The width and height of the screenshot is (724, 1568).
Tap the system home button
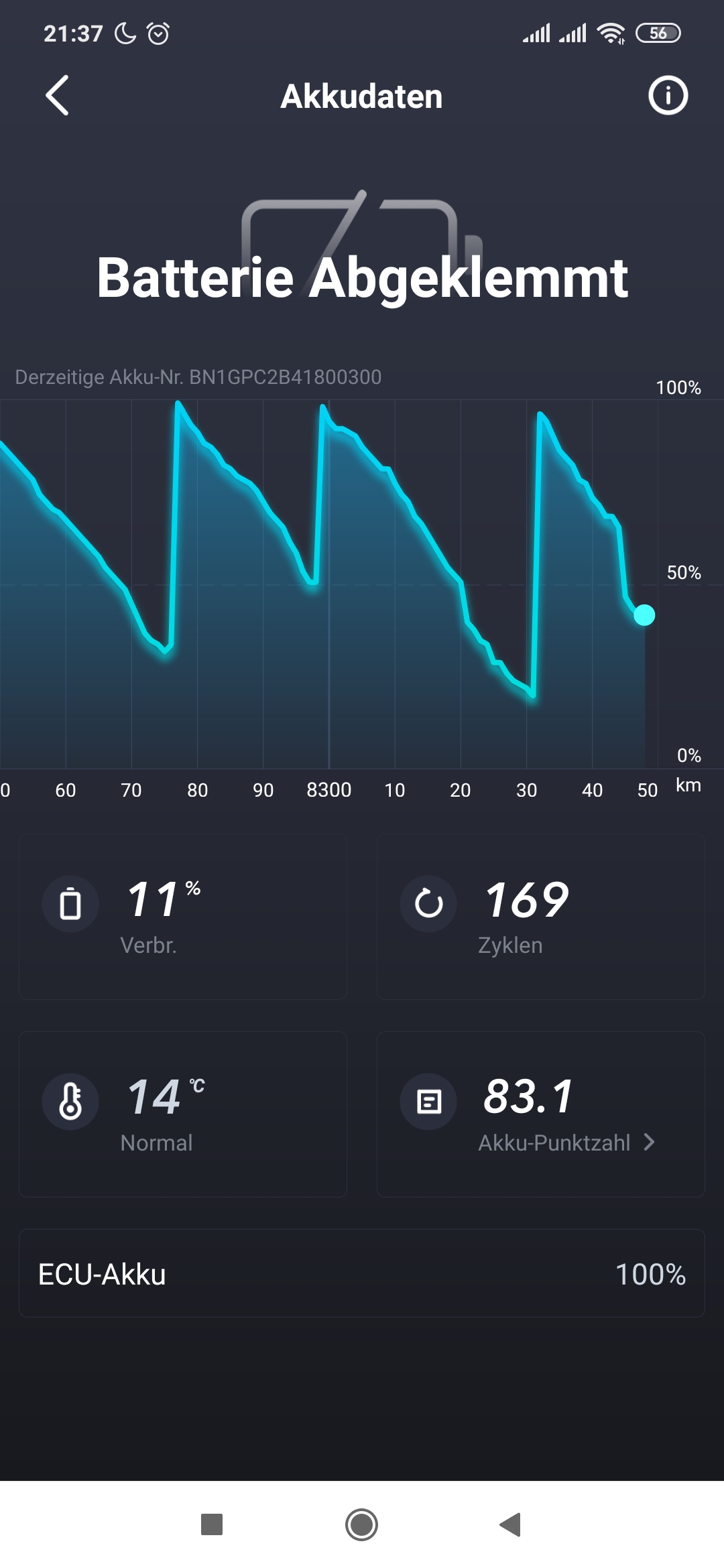coord(361,1524)
